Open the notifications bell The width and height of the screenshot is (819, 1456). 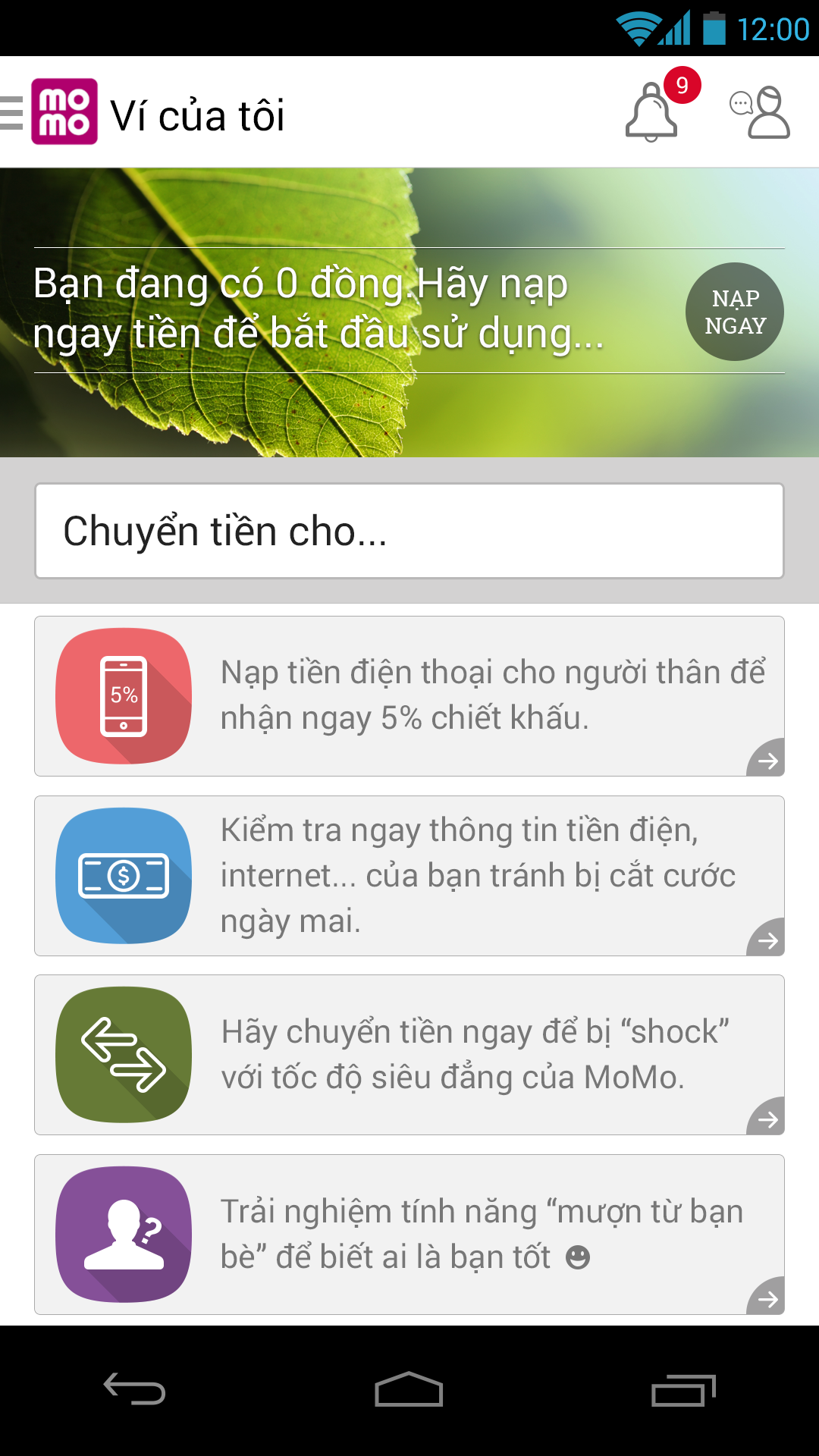(651, 113)
